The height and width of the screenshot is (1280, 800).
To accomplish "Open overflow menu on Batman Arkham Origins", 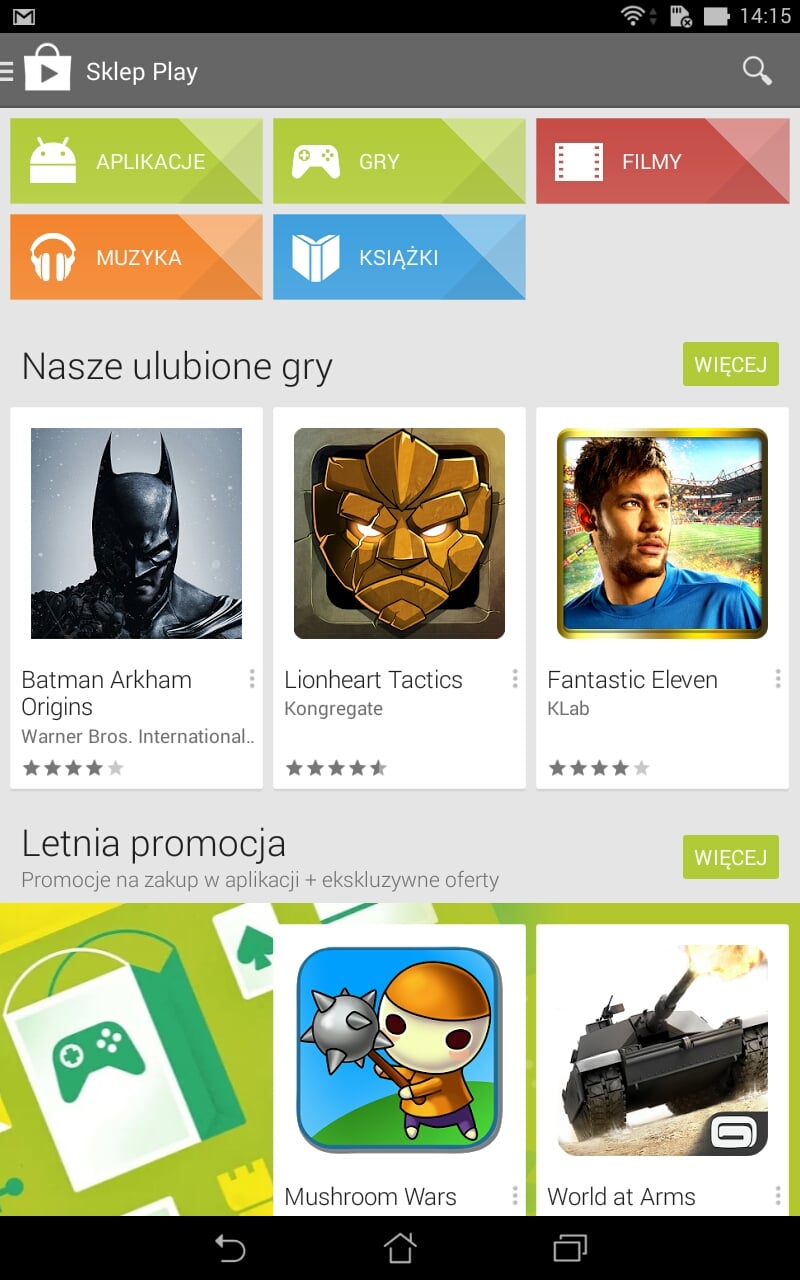I will [x=251, y=680].
